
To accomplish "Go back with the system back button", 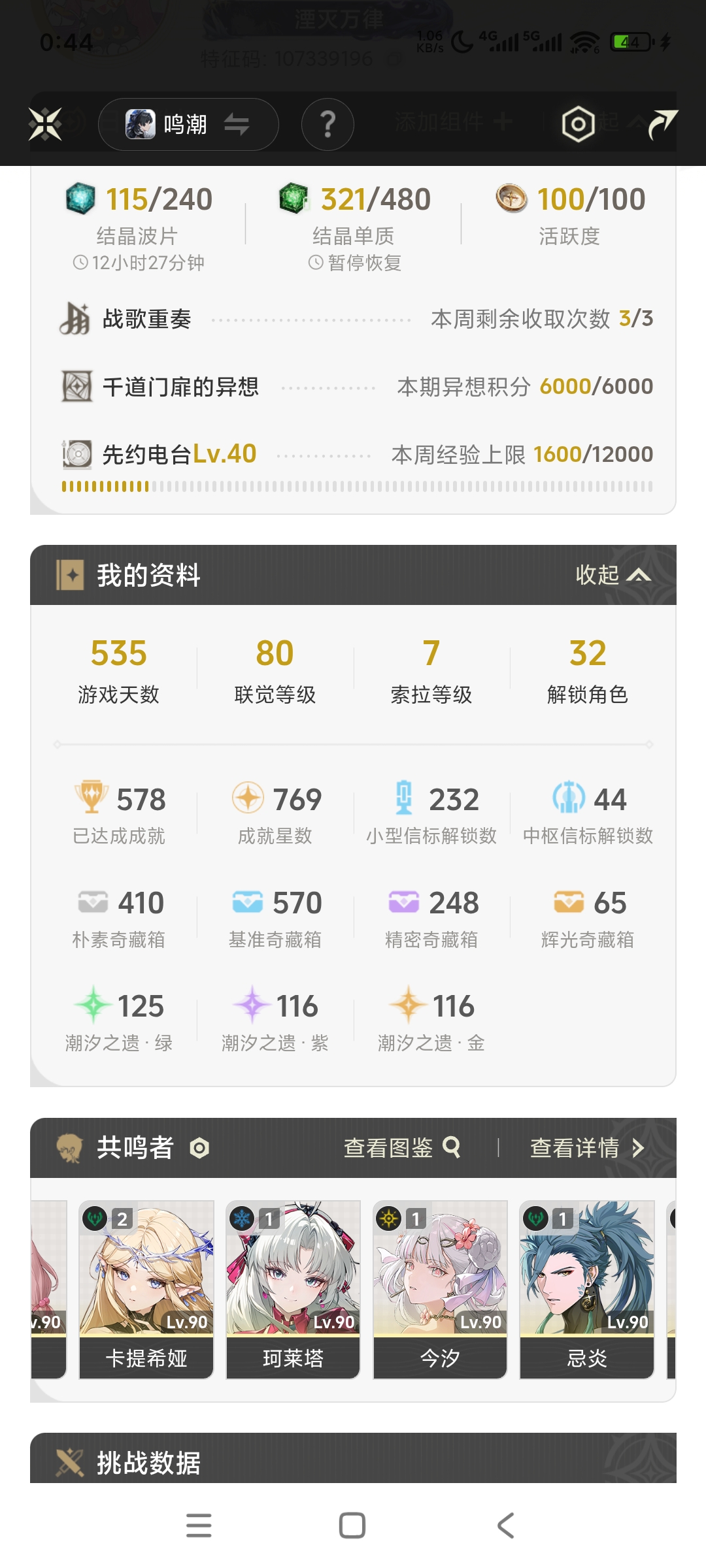I will tap(505, 1526).
